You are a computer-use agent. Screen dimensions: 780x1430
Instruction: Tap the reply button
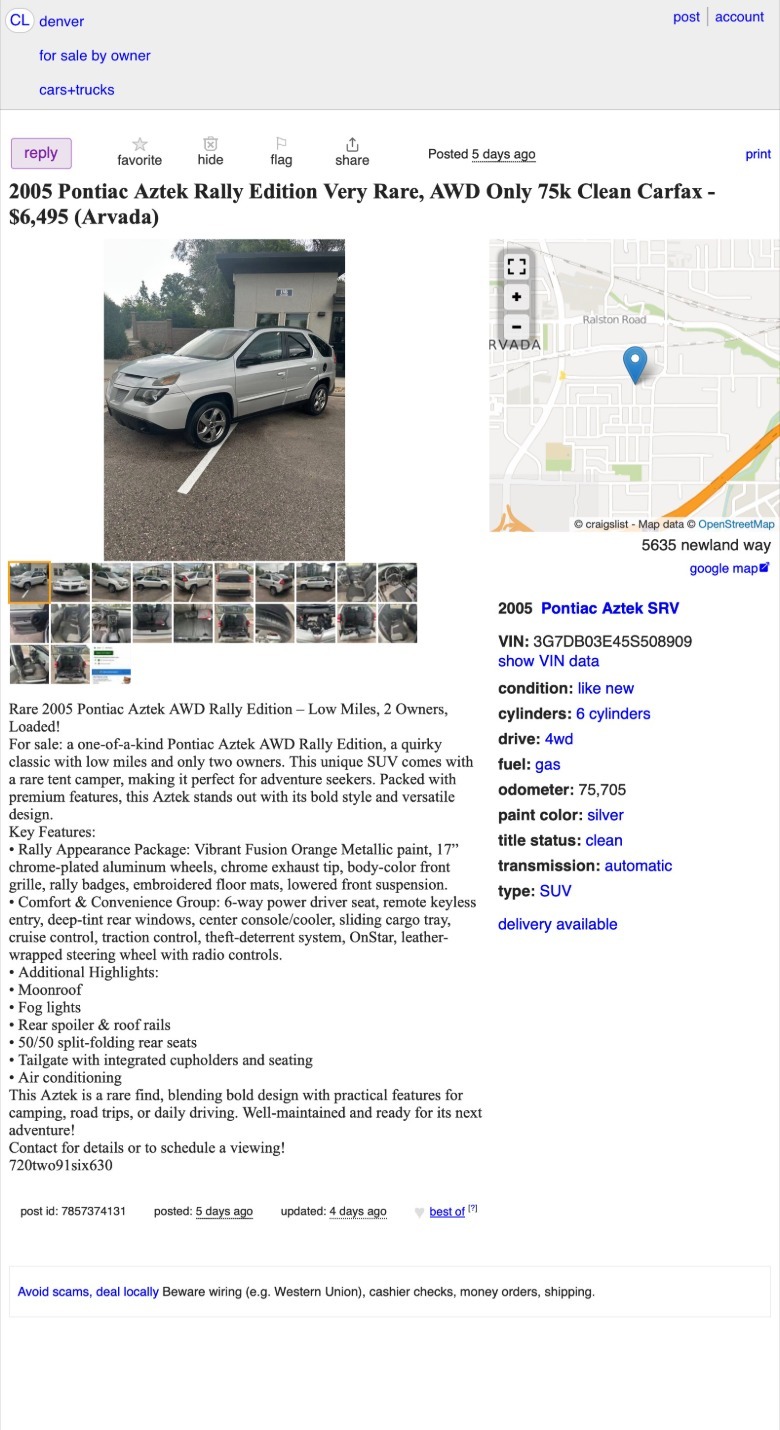coord(41,153)
